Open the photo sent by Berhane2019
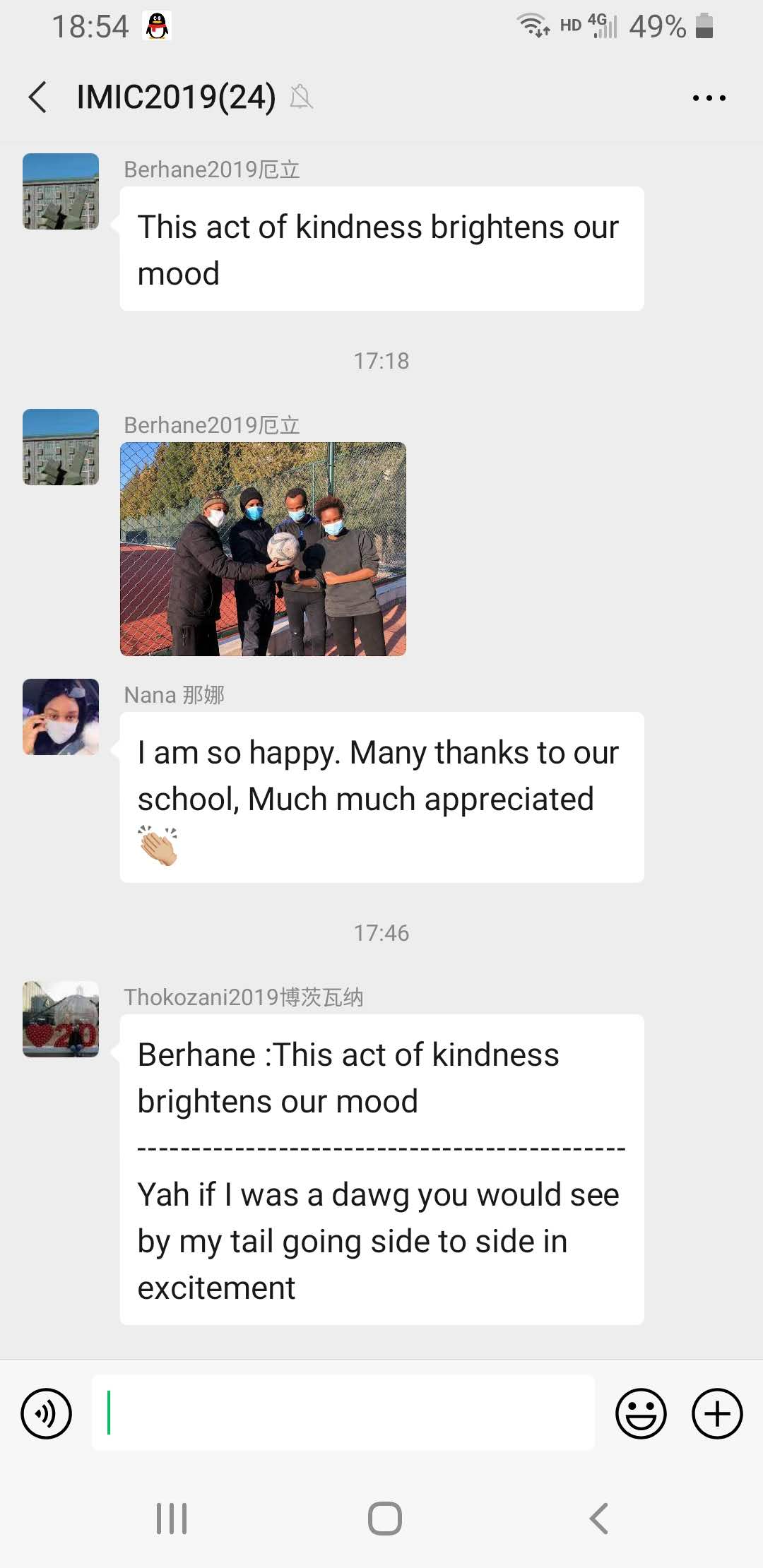Screen dimensions: 763x1568 pos(263,549)
